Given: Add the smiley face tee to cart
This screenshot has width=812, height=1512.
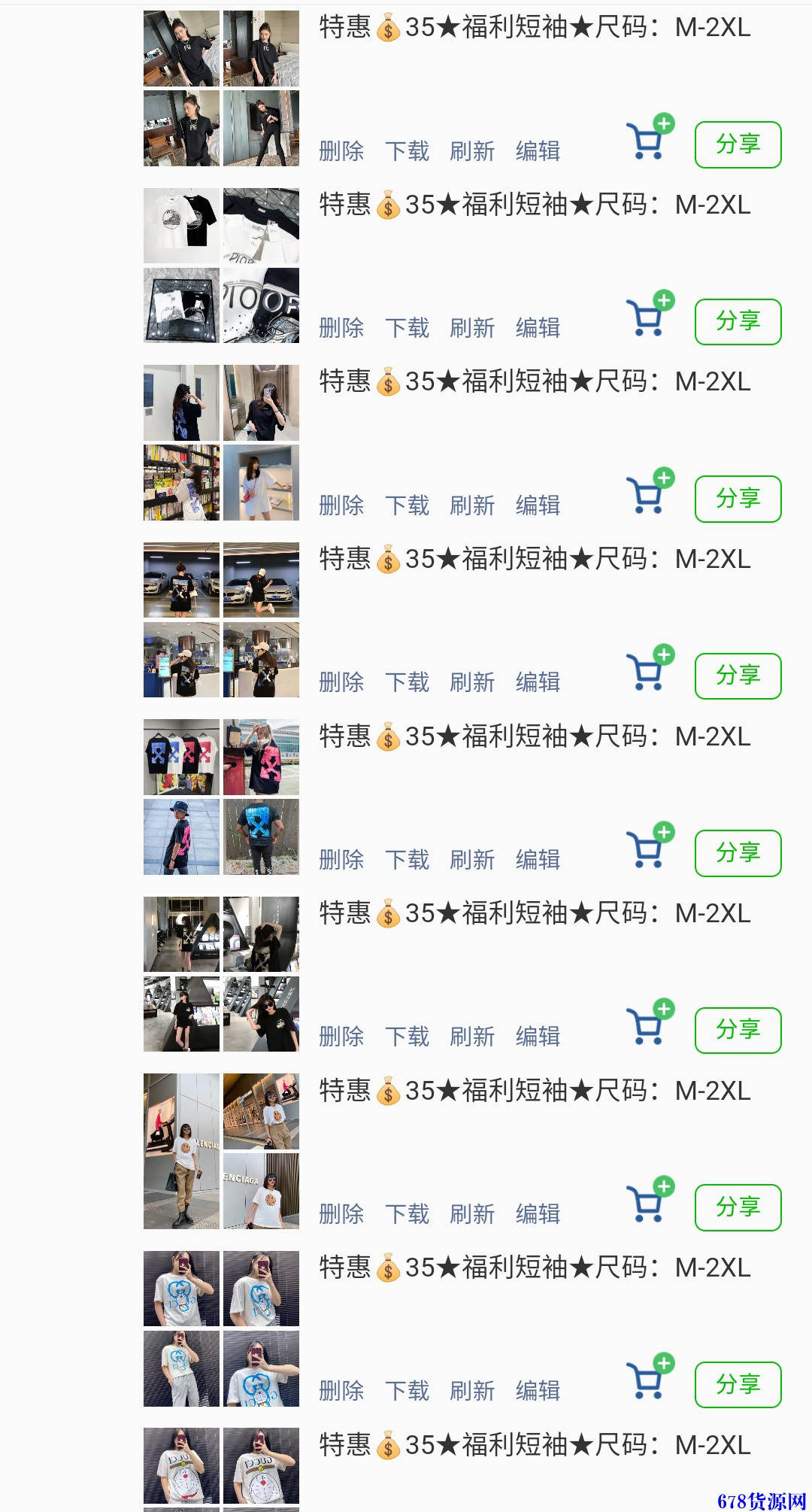Looking at the screenshot, I should 649,1203.
